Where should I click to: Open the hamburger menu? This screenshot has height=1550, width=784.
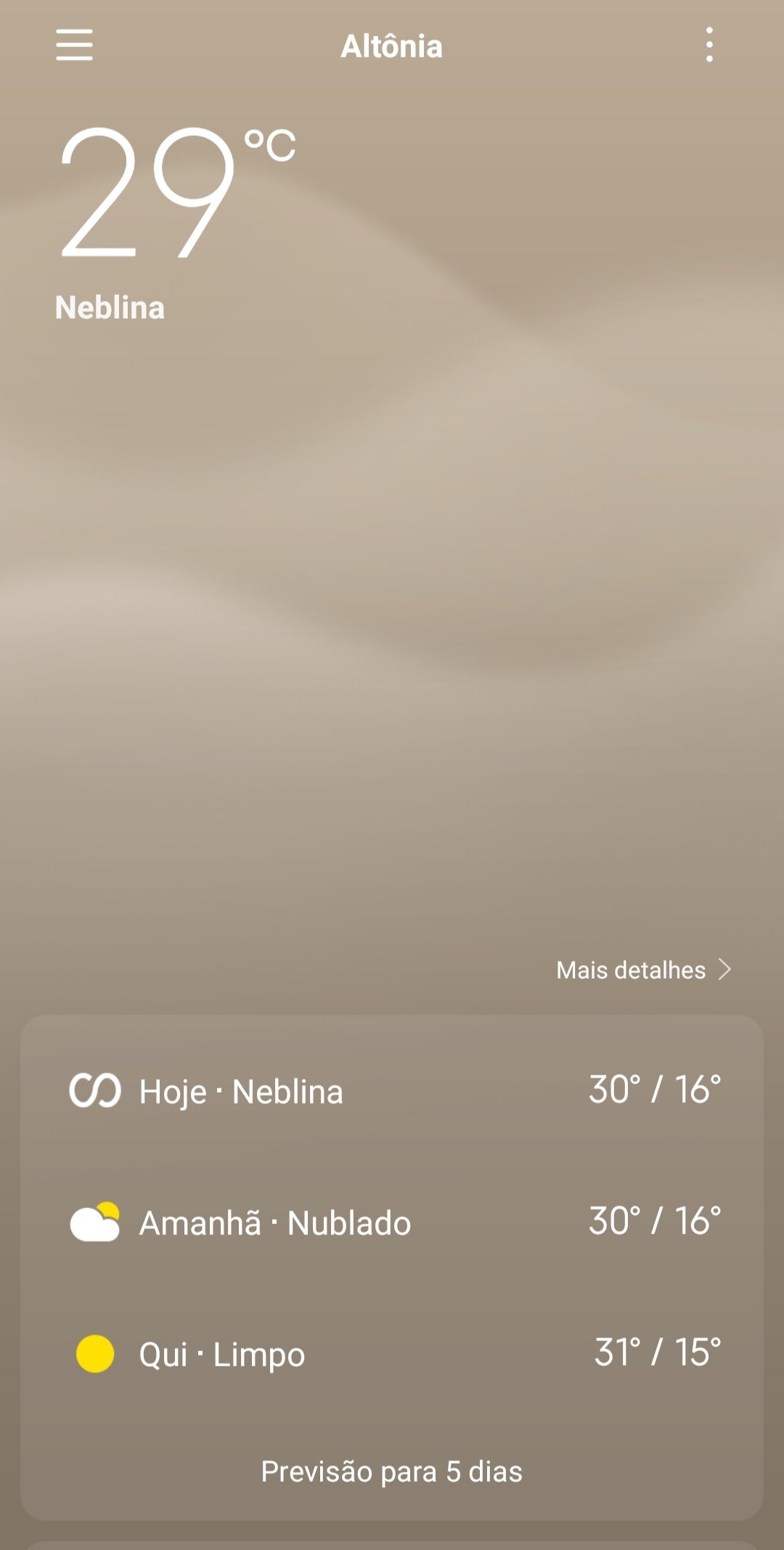pos(74,45)
